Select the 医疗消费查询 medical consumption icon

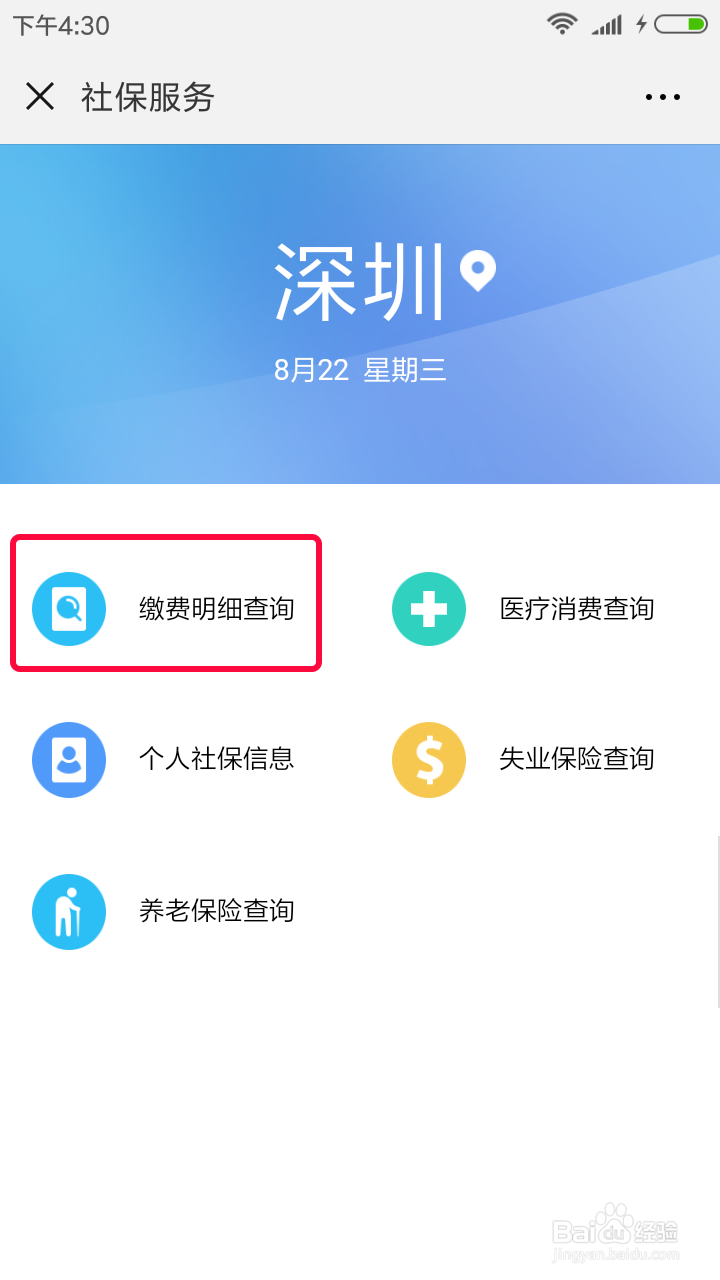428,608
